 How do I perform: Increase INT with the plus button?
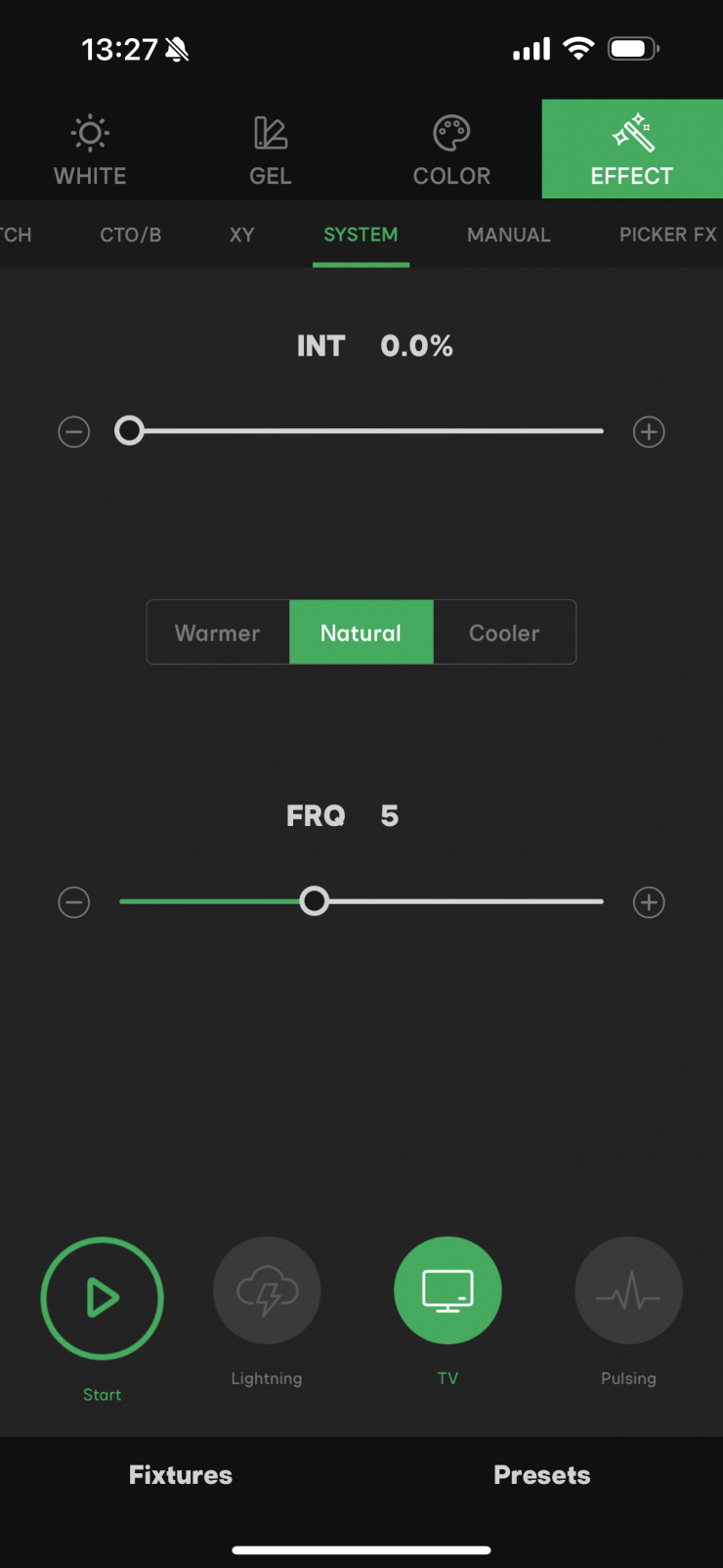649,431
